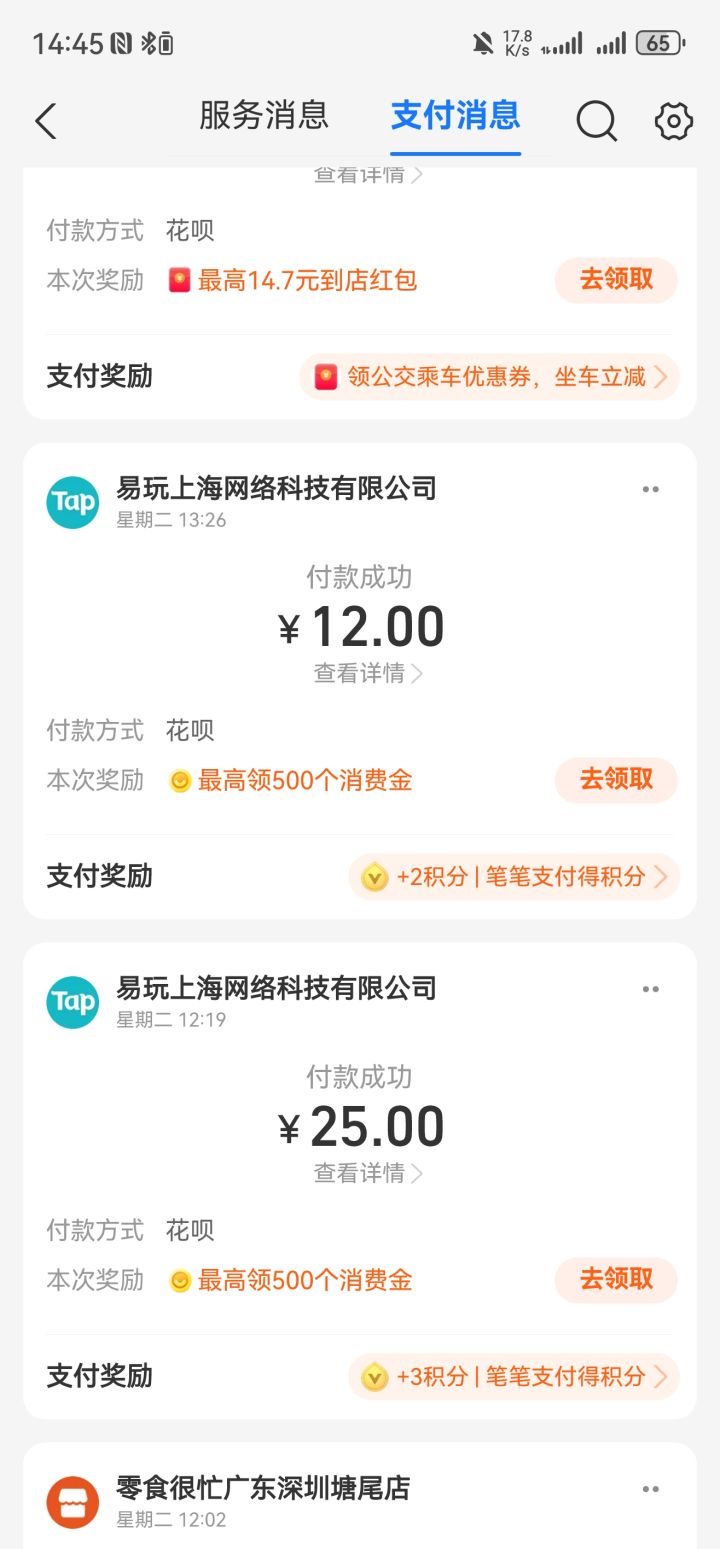Click the points badge icon in +3积分 banner
720x1549 pixels.
click(374, 1377)
